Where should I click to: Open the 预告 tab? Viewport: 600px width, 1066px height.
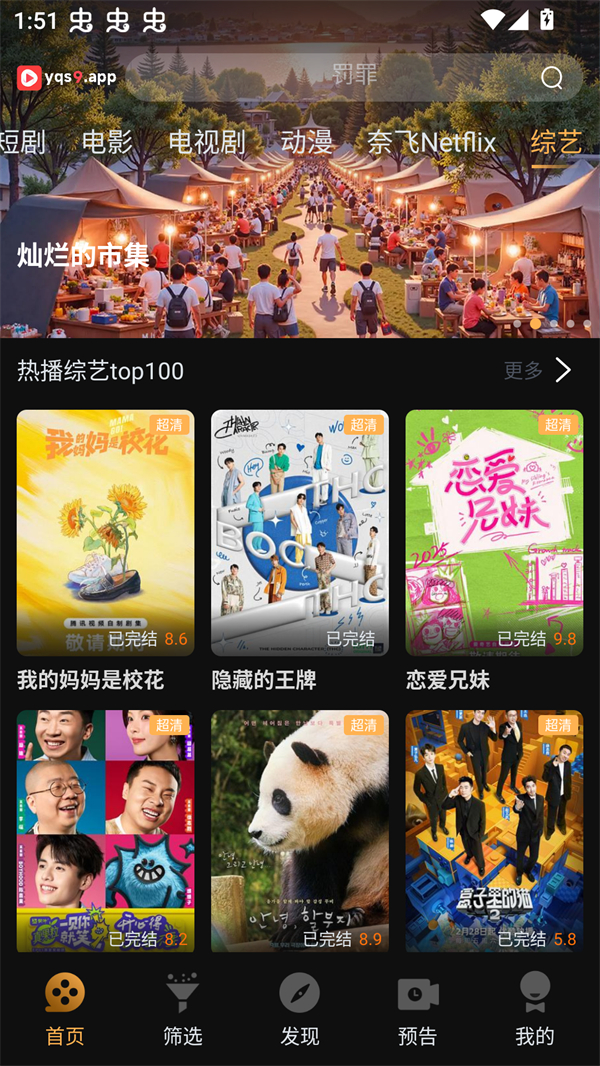417,1010
